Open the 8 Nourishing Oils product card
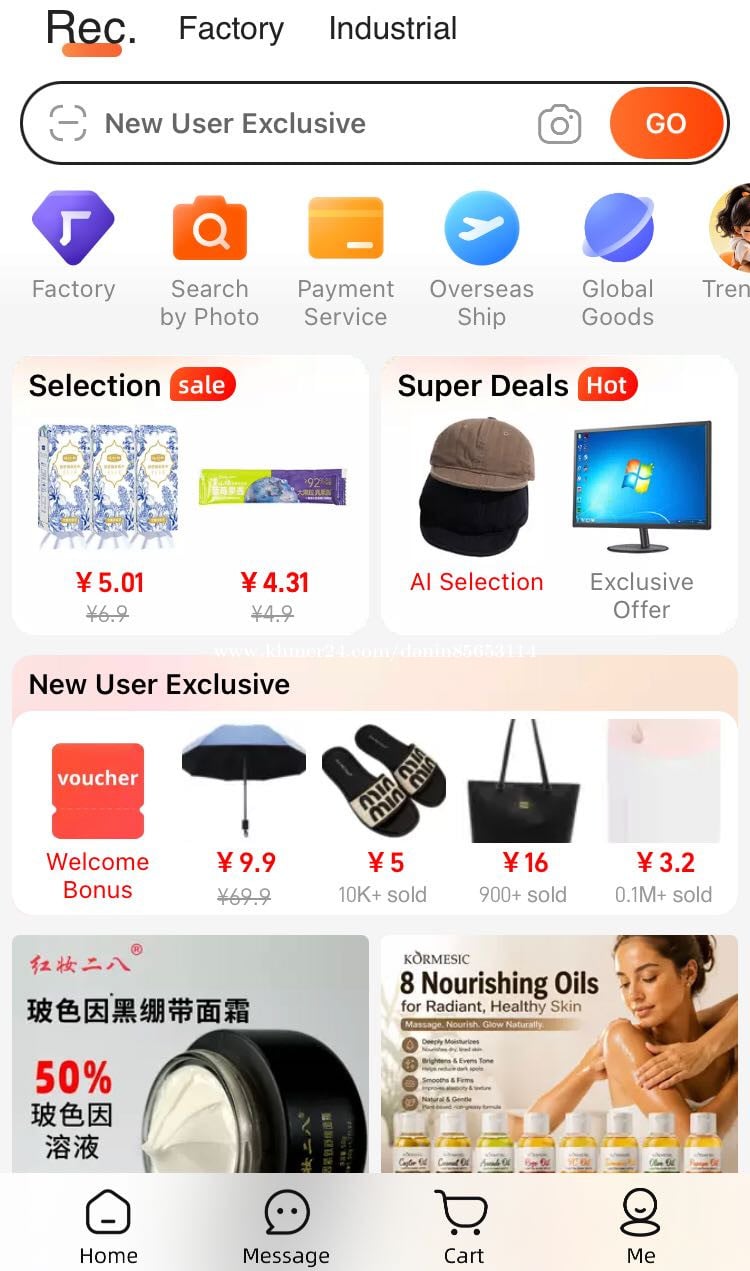The height and width of the screenshot is (1271, 750). 559,1054
